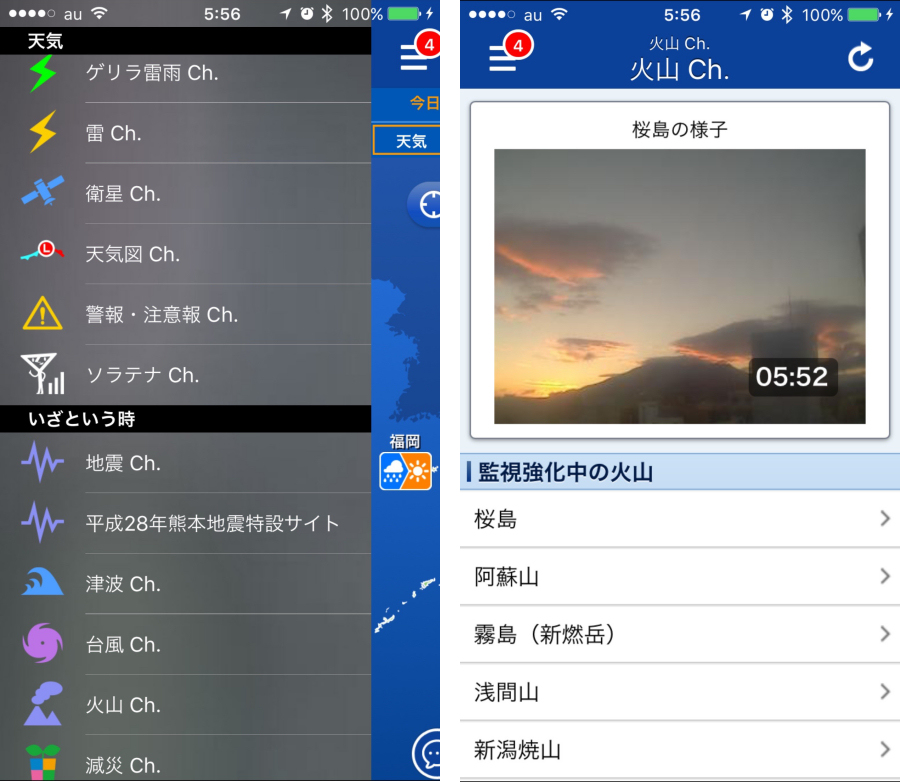The width and height of the screenshot is (900, 782).
Task: Open the hamburger menu beside the 火山 Ch. title
Action: [x=503, y=58]
